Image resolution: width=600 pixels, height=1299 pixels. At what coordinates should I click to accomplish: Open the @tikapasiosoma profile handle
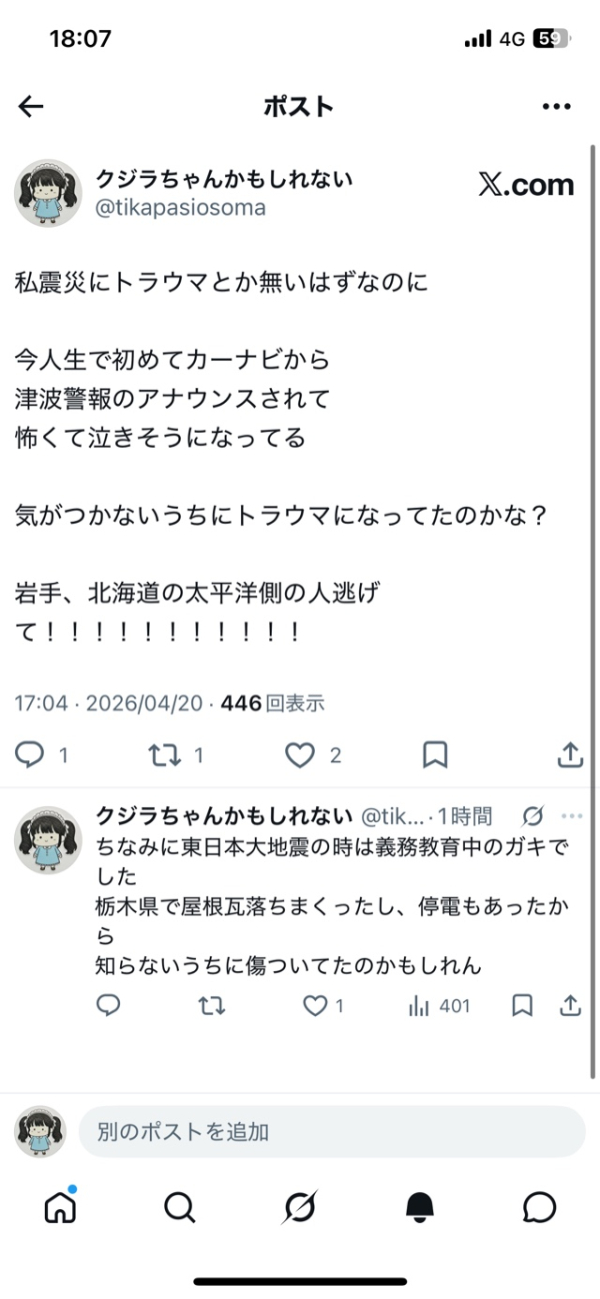[x=180, y=208]
